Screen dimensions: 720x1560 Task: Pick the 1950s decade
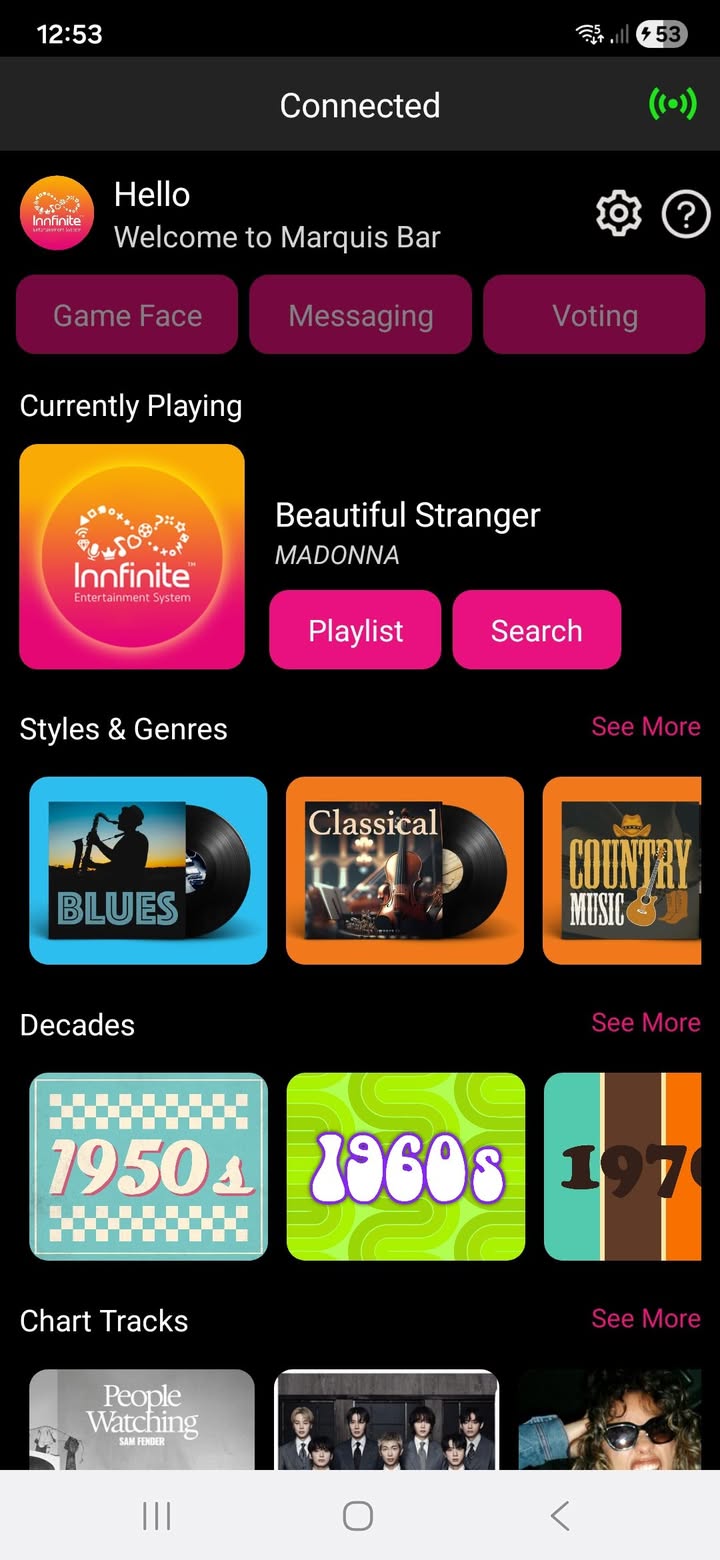(x=148, y=1166)
